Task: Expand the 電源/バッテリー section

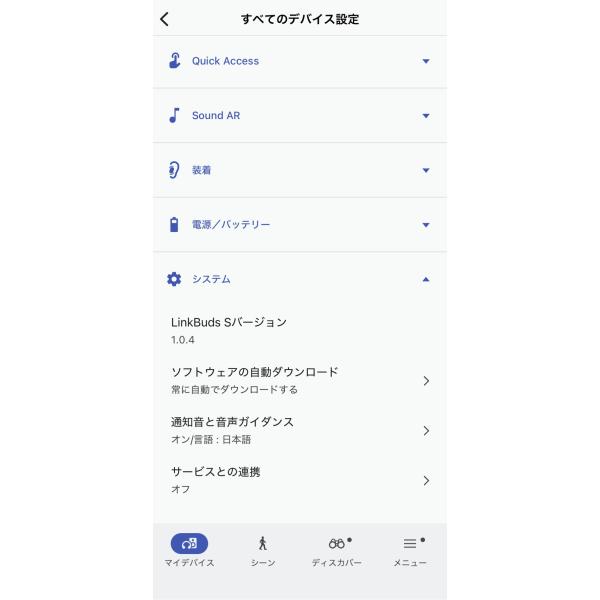Action: (x=300, y=225)
